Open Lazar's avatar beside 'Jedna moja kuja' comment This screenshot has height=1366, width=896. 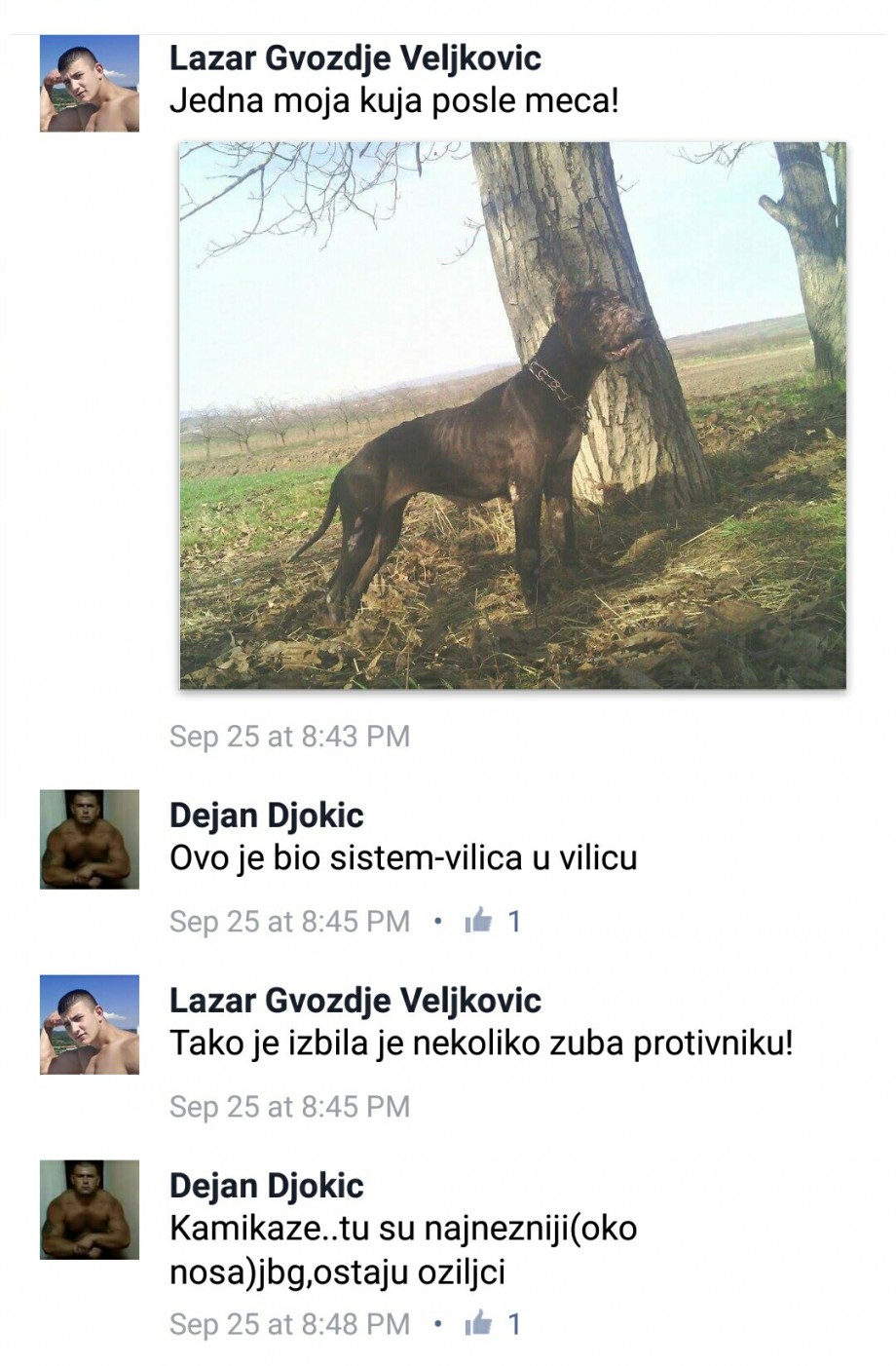point(90,84)
